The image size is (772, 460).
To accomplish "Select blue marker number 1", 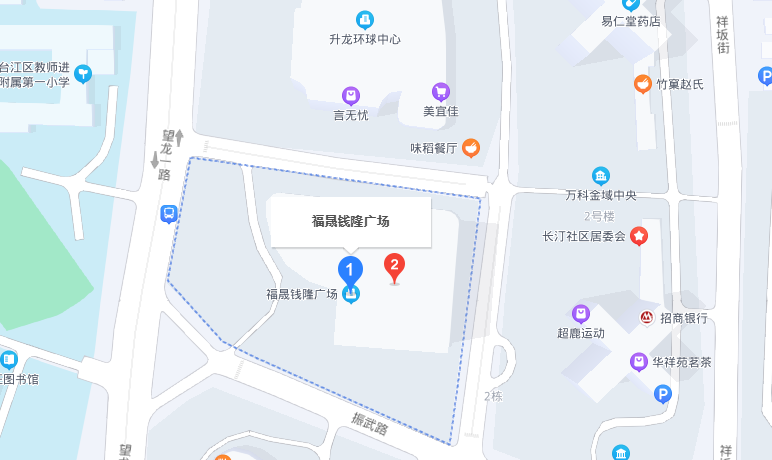I will pyautogui.click(x=349, y=268).
